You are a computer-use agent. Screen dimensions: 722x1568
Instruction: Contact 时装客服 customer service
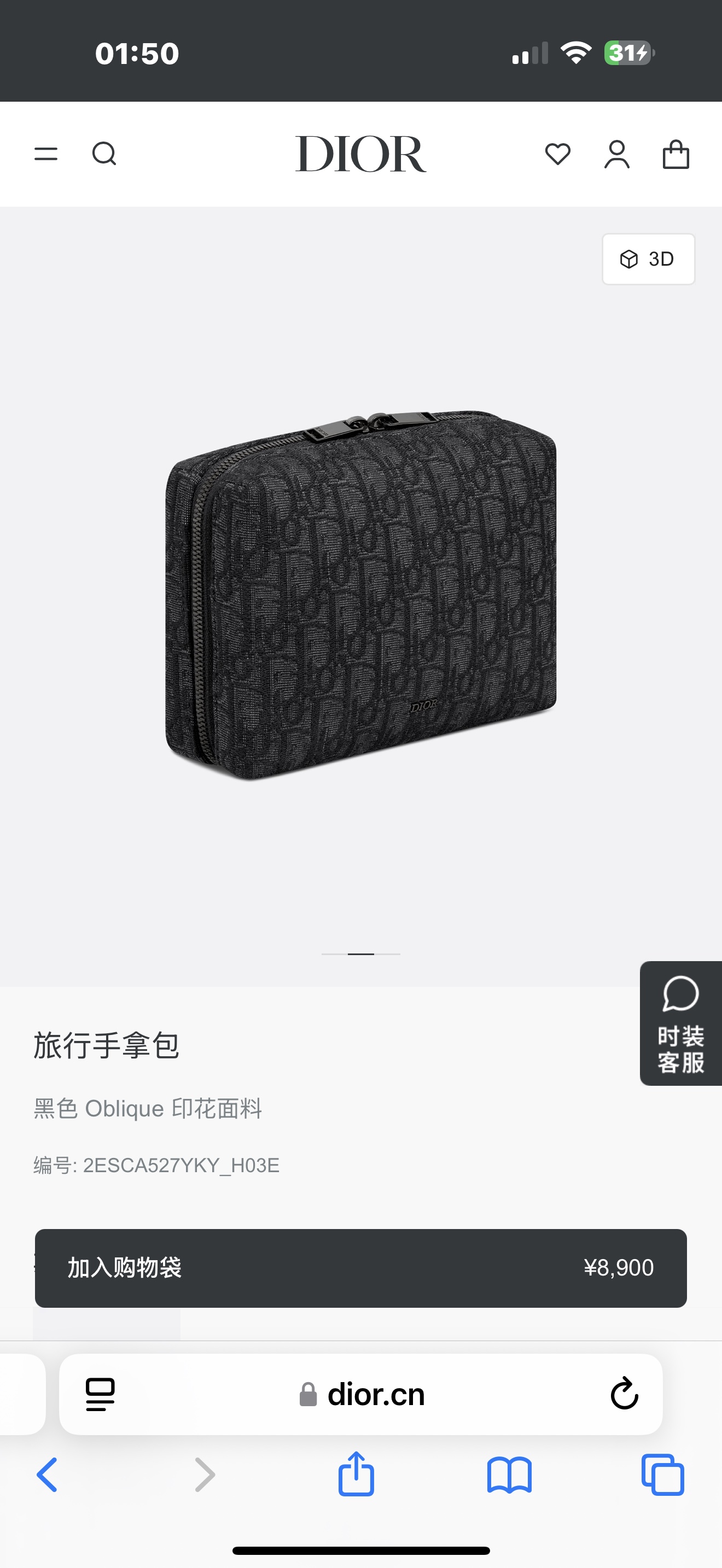pos(680,1023)
